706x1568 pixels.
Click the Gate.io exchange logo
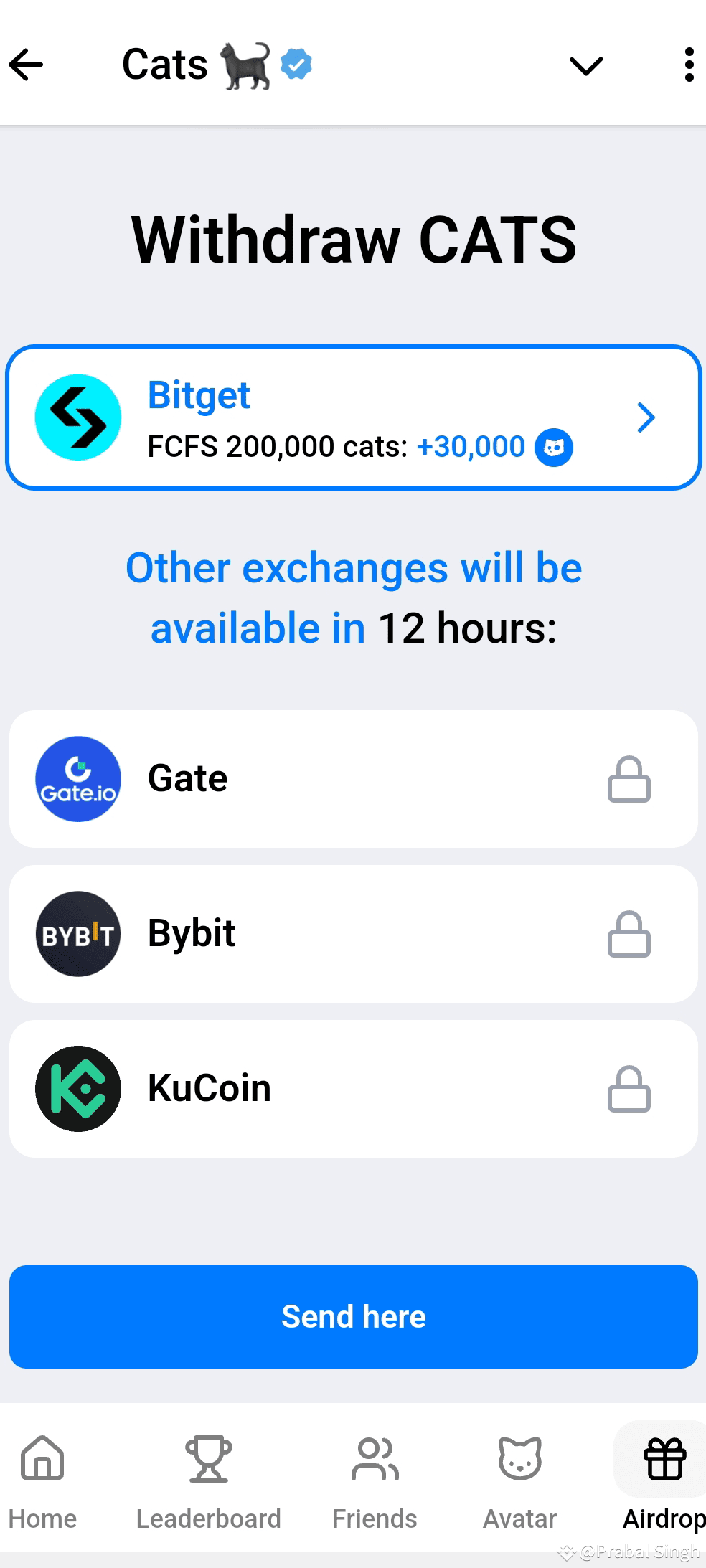(77, 778)
